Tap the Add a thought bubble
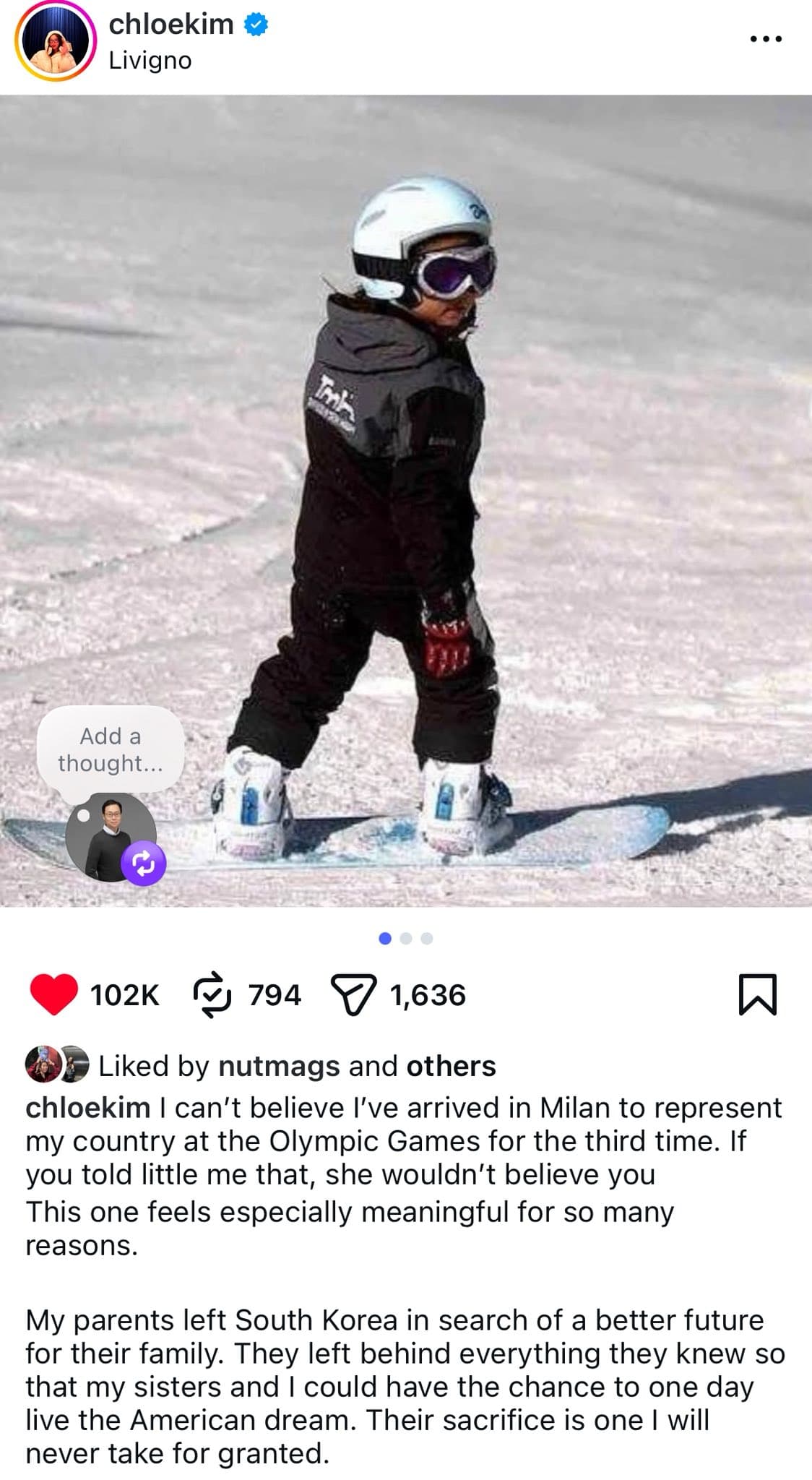812x1480 pixels. tap(111, 749)
